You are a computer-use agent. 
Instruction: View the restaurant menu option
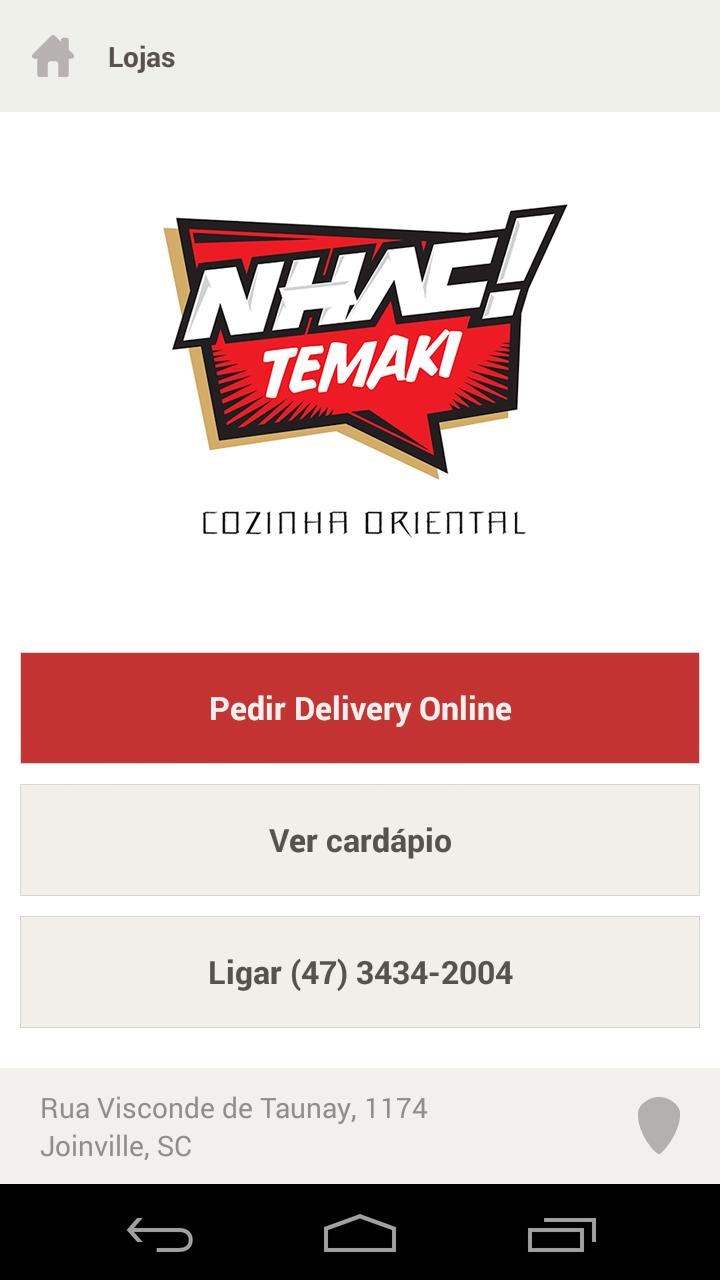pos(360,840)
